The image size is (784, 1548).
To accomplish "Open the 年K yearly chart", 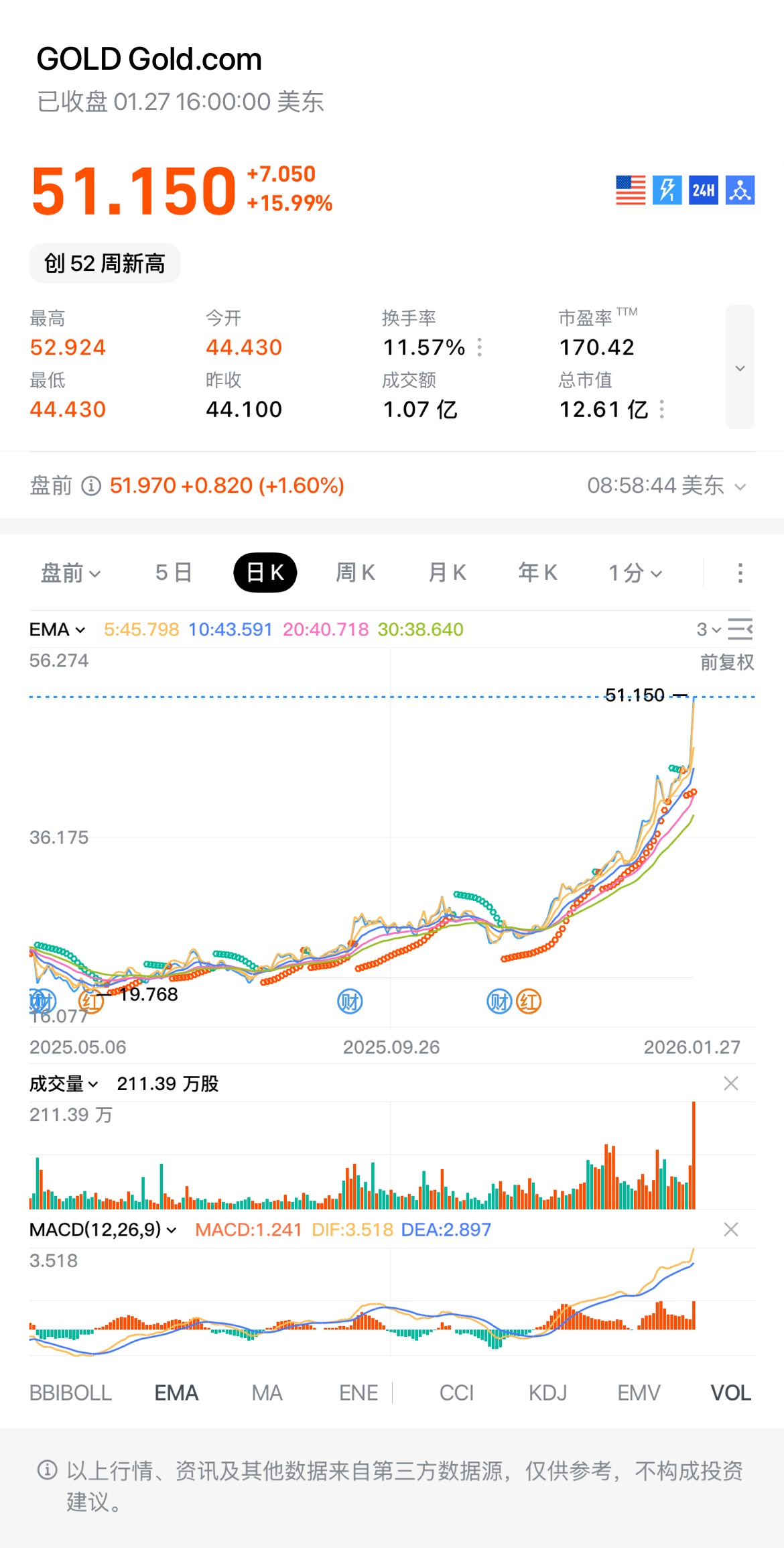I will [x=537, y=573].
